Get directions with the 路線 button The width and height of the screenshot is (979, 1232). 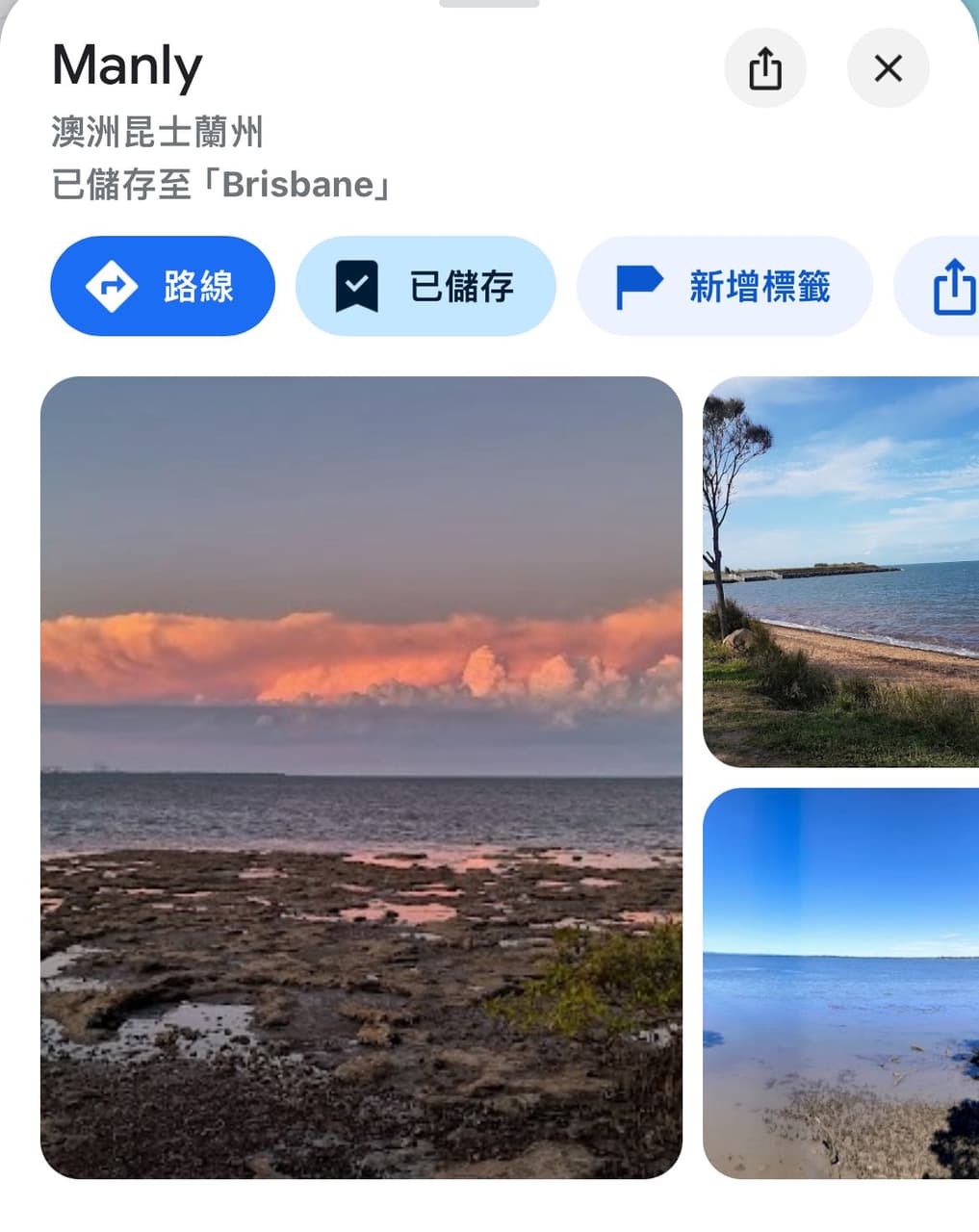[x=163, y=286]
